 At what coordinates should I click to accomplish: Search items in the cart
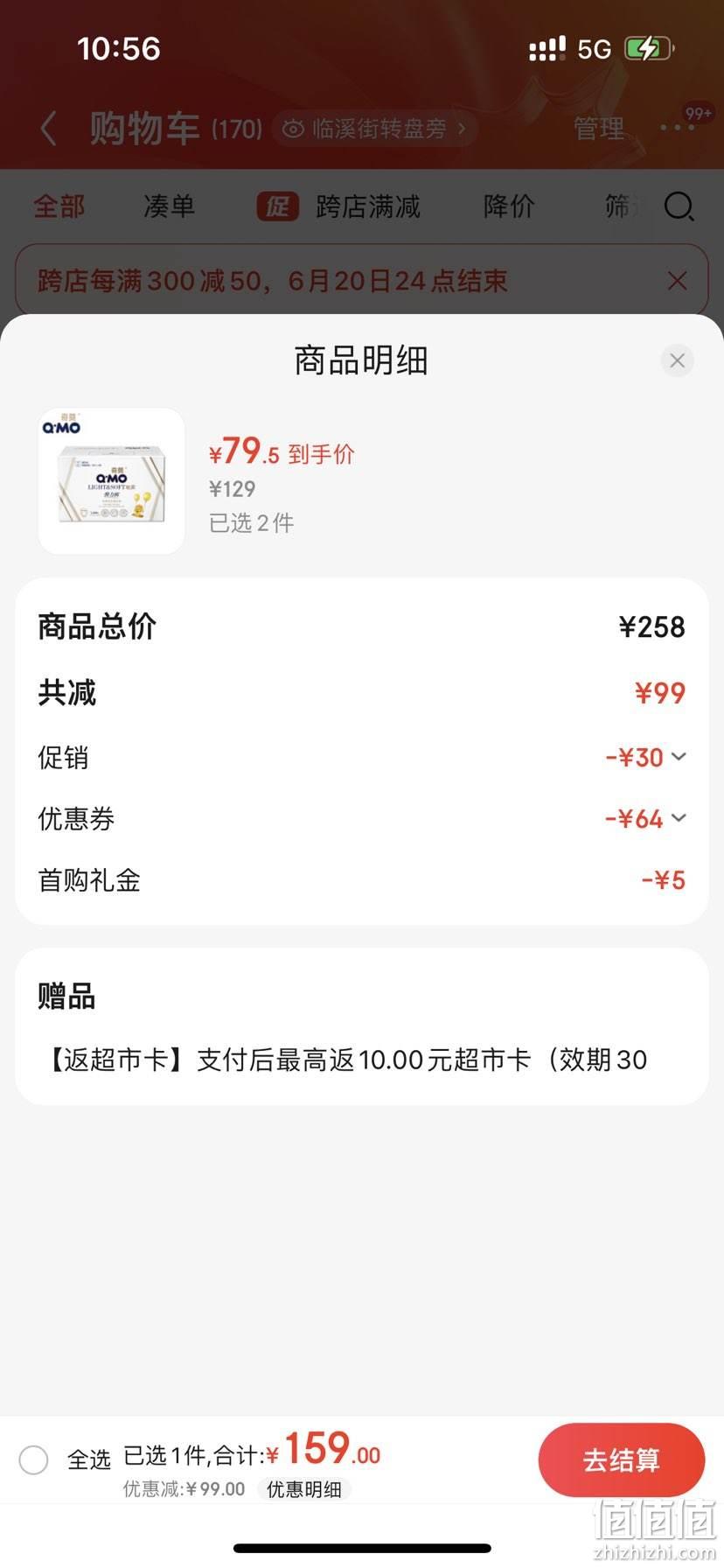pos(679,206)
